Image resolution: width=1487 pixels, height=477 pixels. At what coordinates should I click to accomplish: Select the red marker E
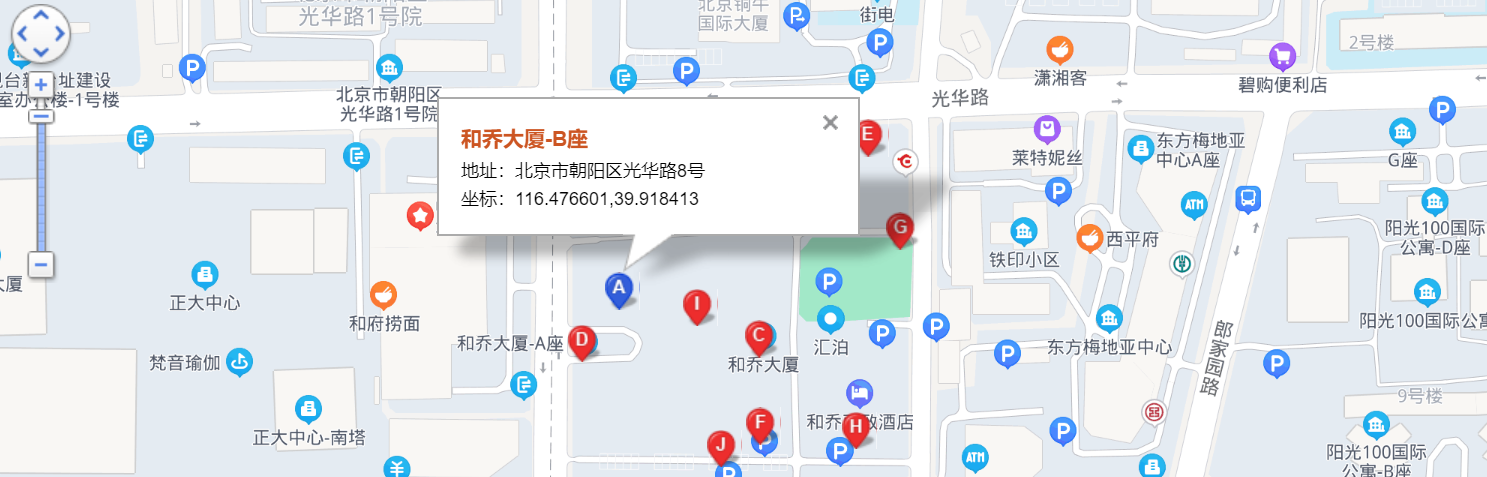[870, 134]
